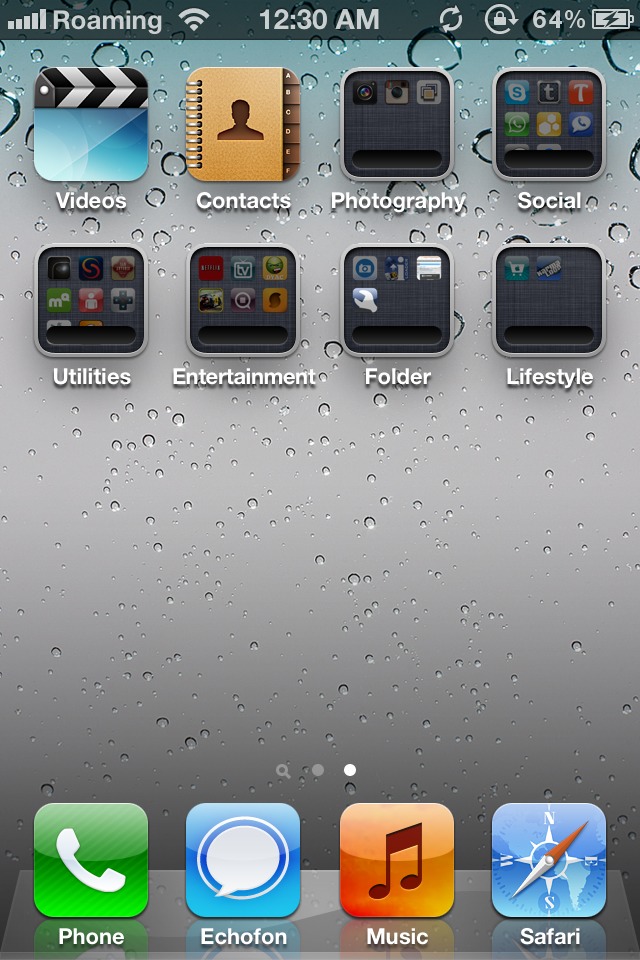Open the Videos app
The image size is (640, 960).
pos(91,124)
